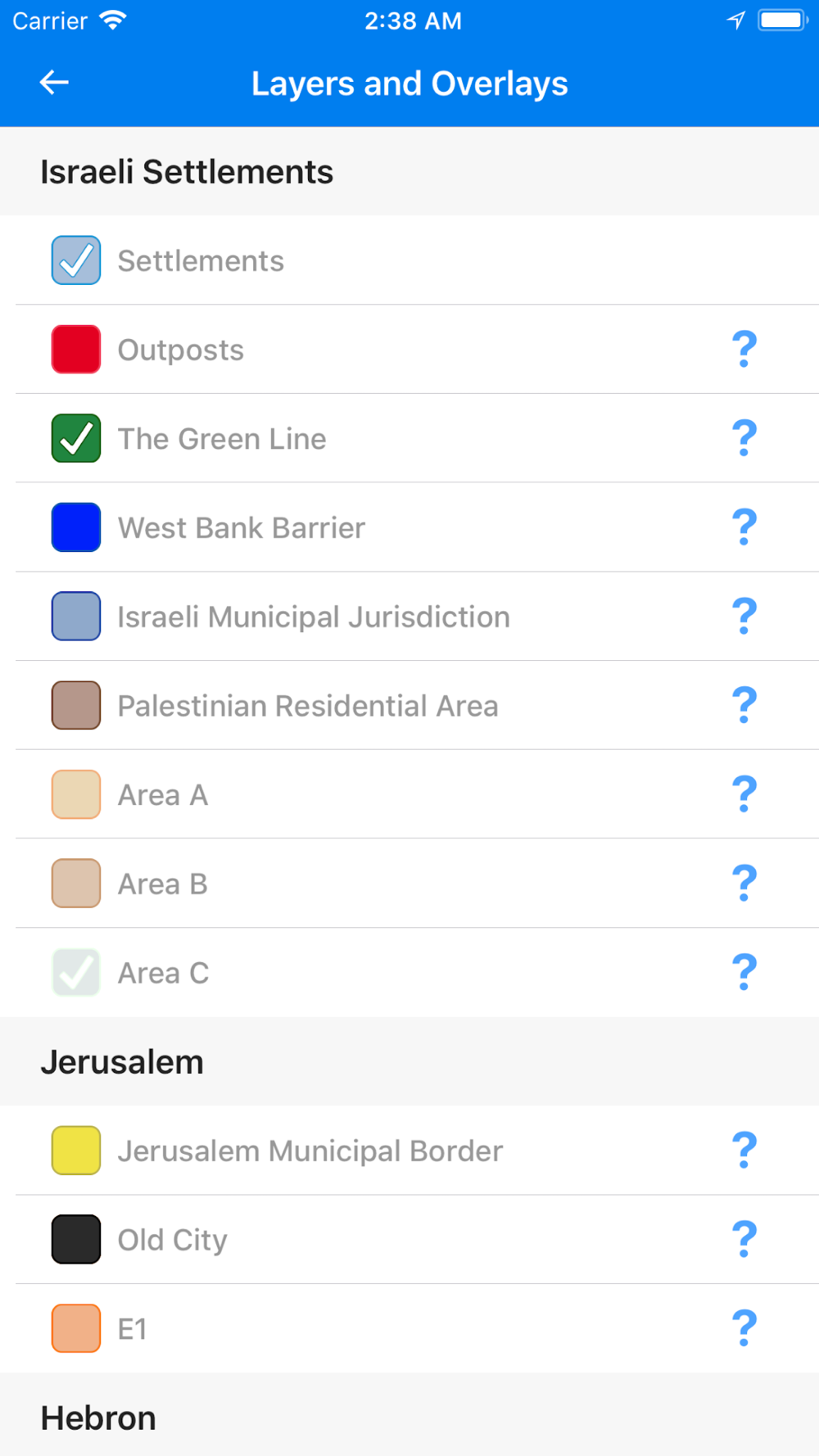Enable Palestinian Residential Area checkbox
Screen dimensions: 819x1456
click(x=76, y=705)
